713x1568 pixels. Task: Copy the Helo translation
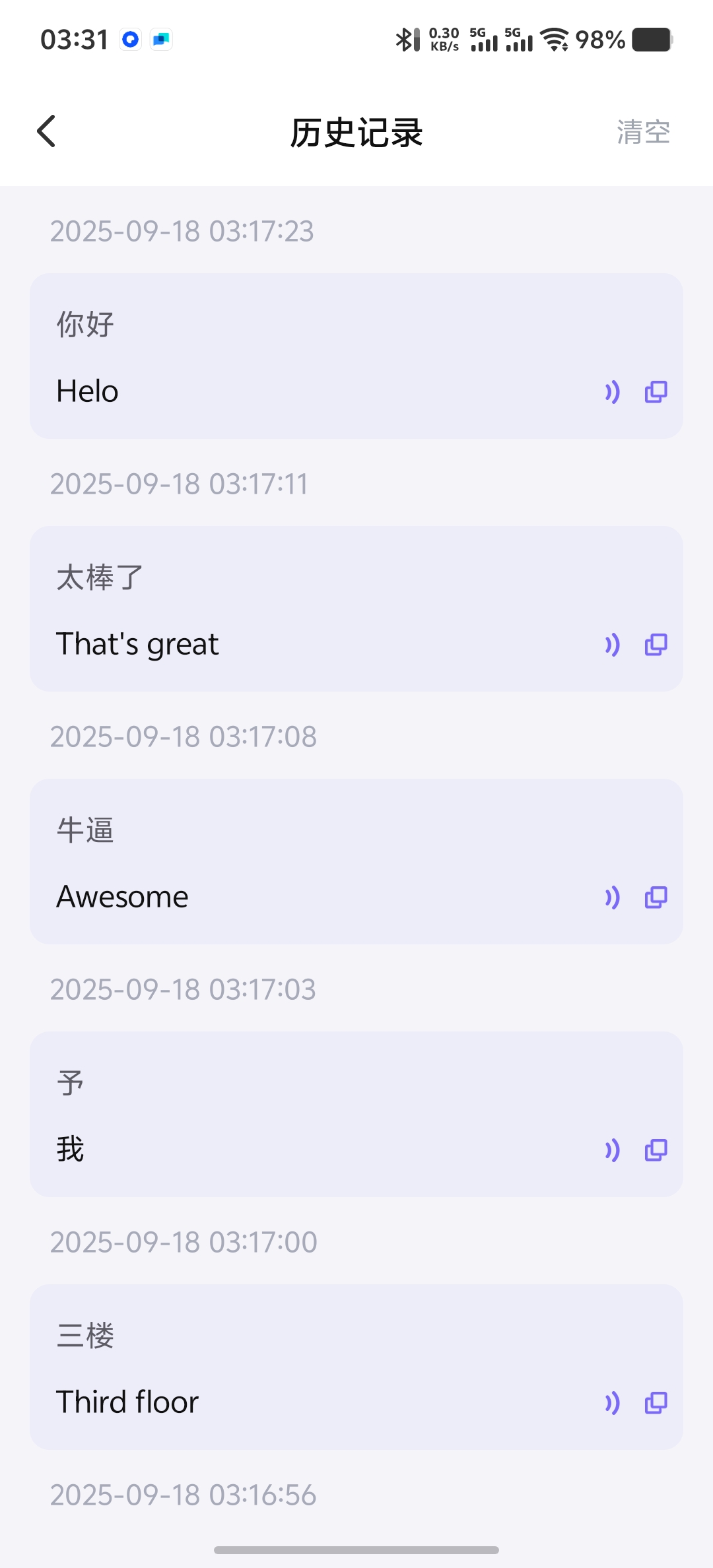point(656,392)
